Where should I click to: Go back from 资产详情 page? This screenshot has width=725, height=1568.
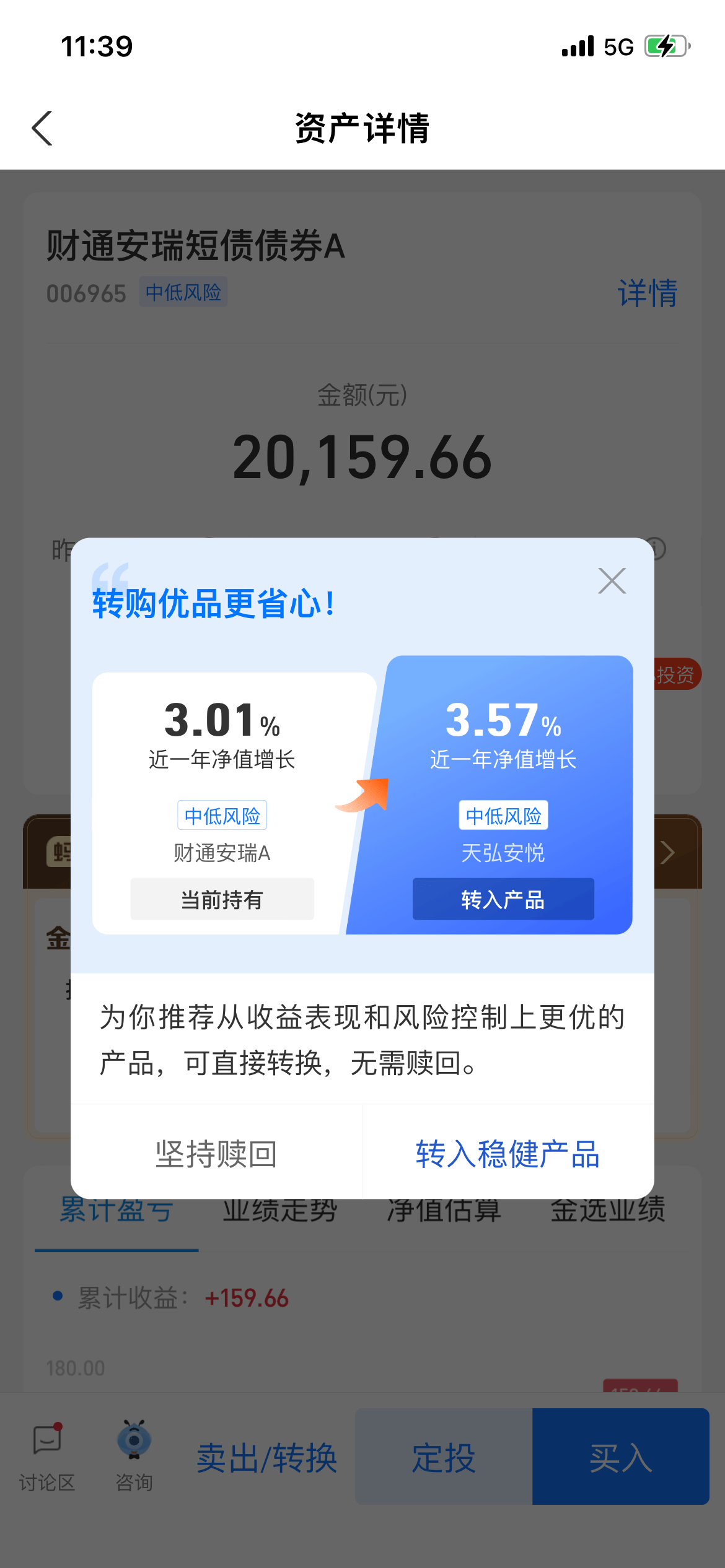[42, 128]
